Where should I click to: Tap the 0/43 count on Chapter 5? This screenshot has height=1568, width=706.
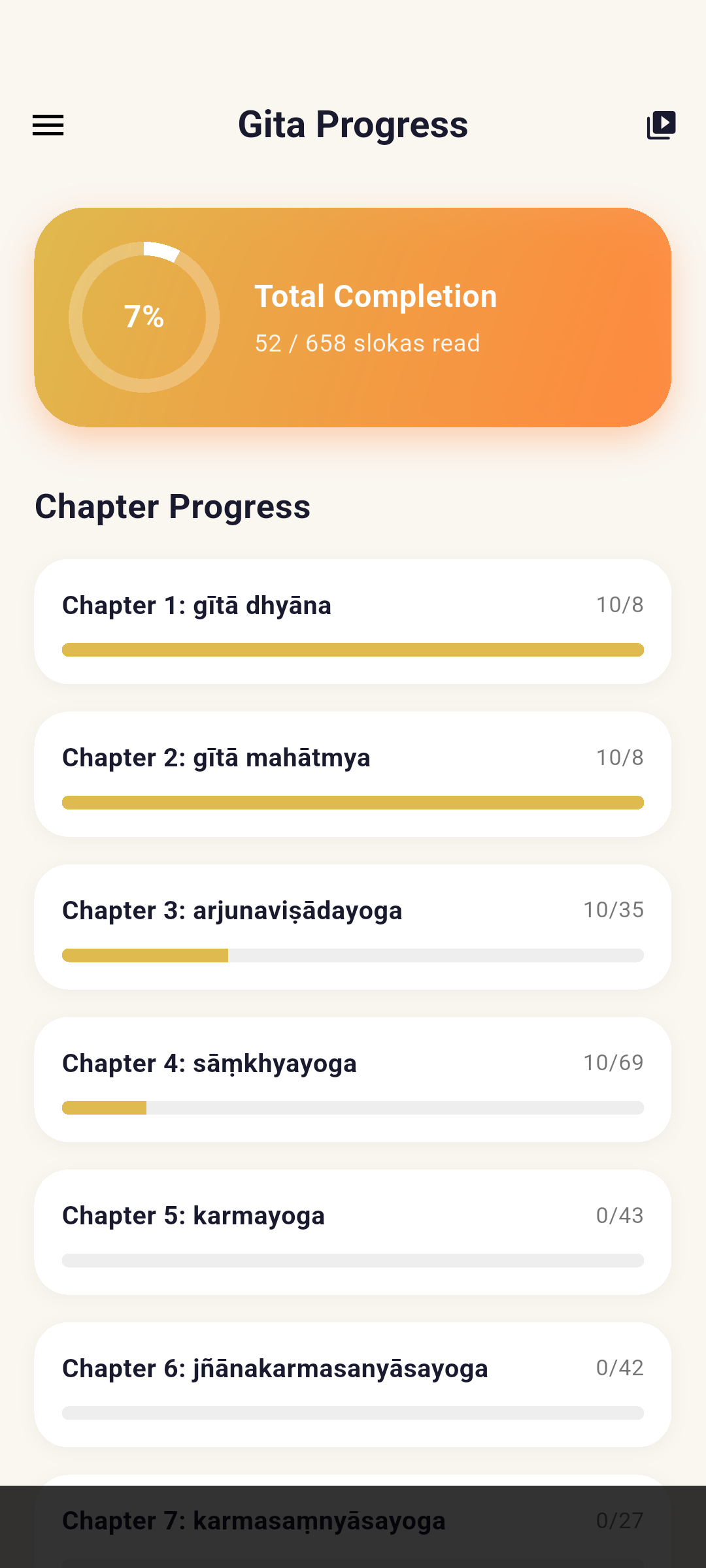click(x=620, y=1215)
